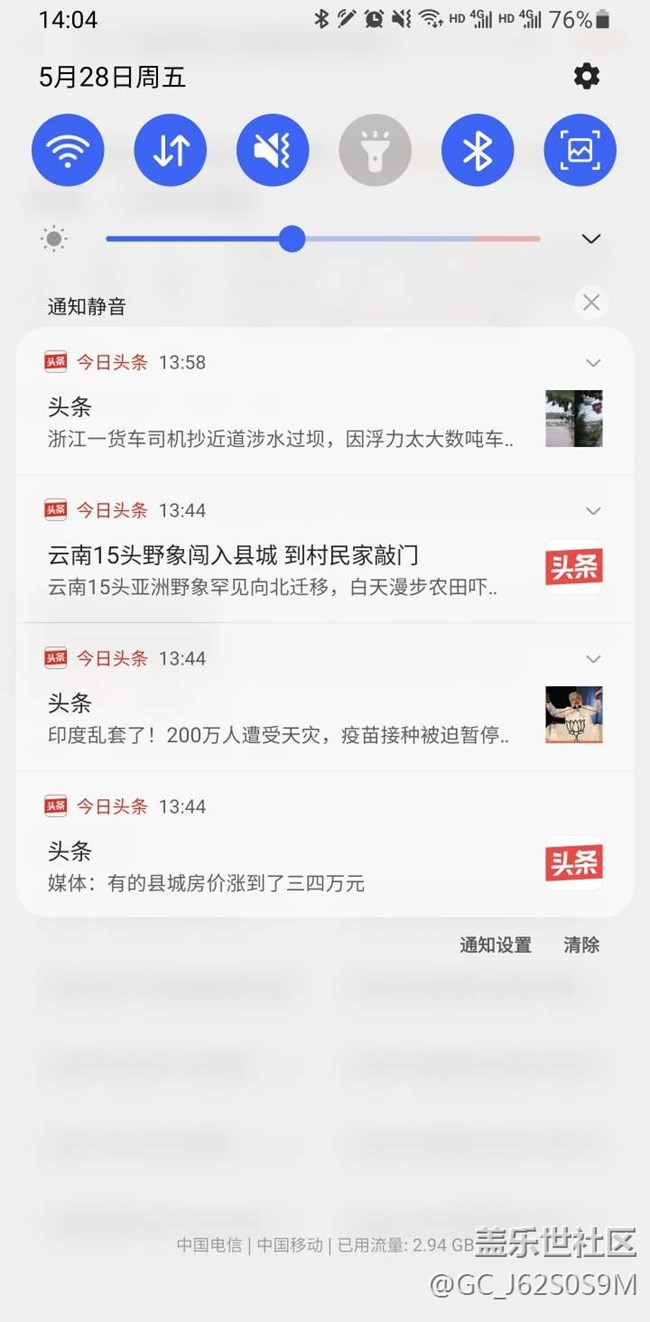Toggle the sound mute quick setting
650x1322 pixels.
[272, 150]
